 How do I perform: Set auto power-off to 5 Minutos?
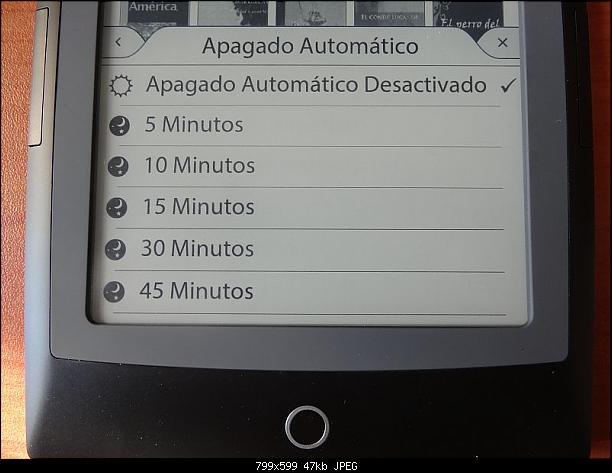(x=193, y=126)
